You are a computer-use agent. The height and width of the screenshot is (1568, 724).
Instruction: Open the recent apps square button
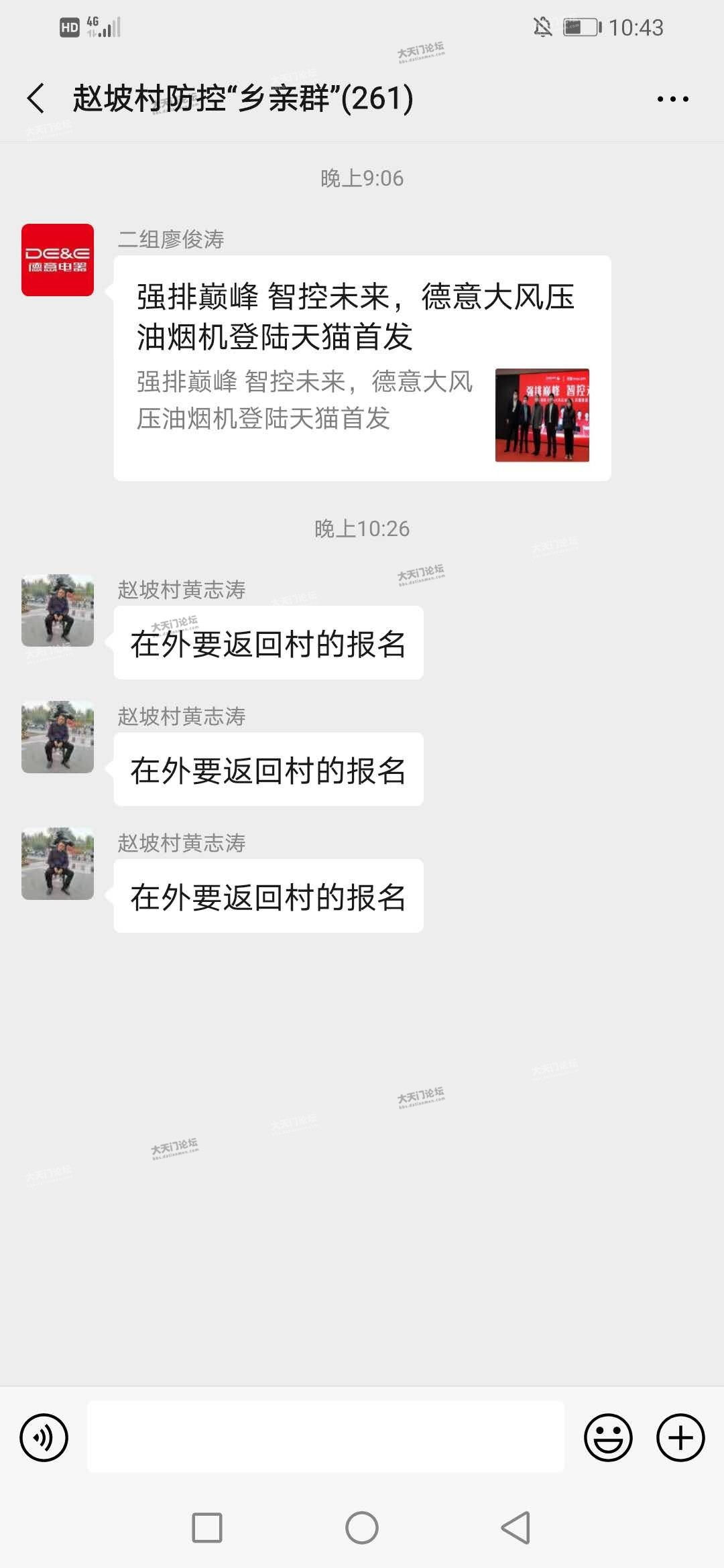point(207,1528)
